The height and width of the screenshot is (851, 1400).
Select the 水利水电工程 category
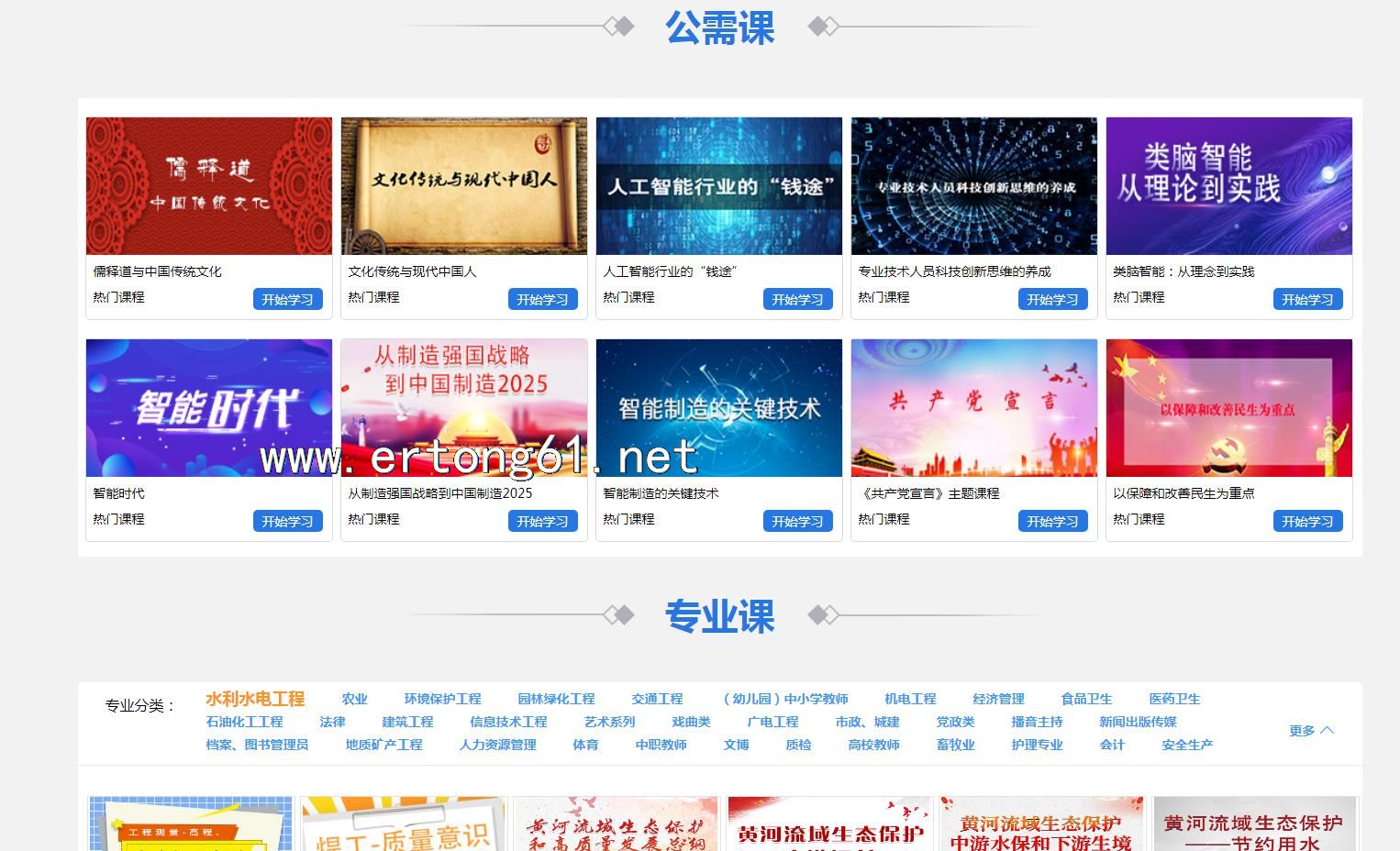point(255,699)
